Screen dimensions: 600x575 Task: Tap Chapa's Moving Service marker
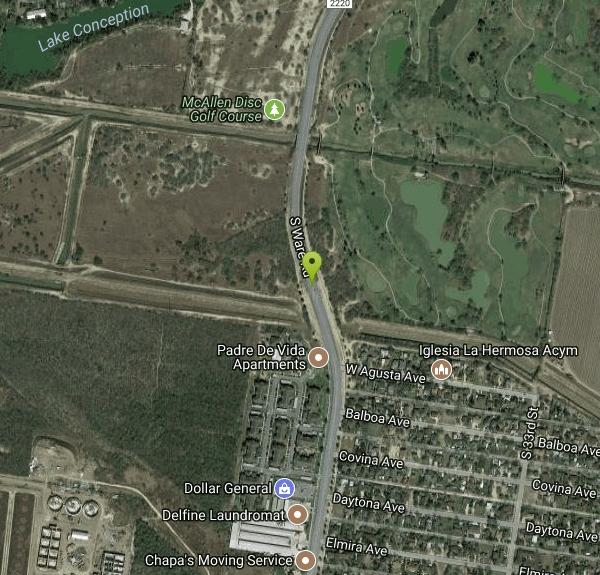pos(305,560)
